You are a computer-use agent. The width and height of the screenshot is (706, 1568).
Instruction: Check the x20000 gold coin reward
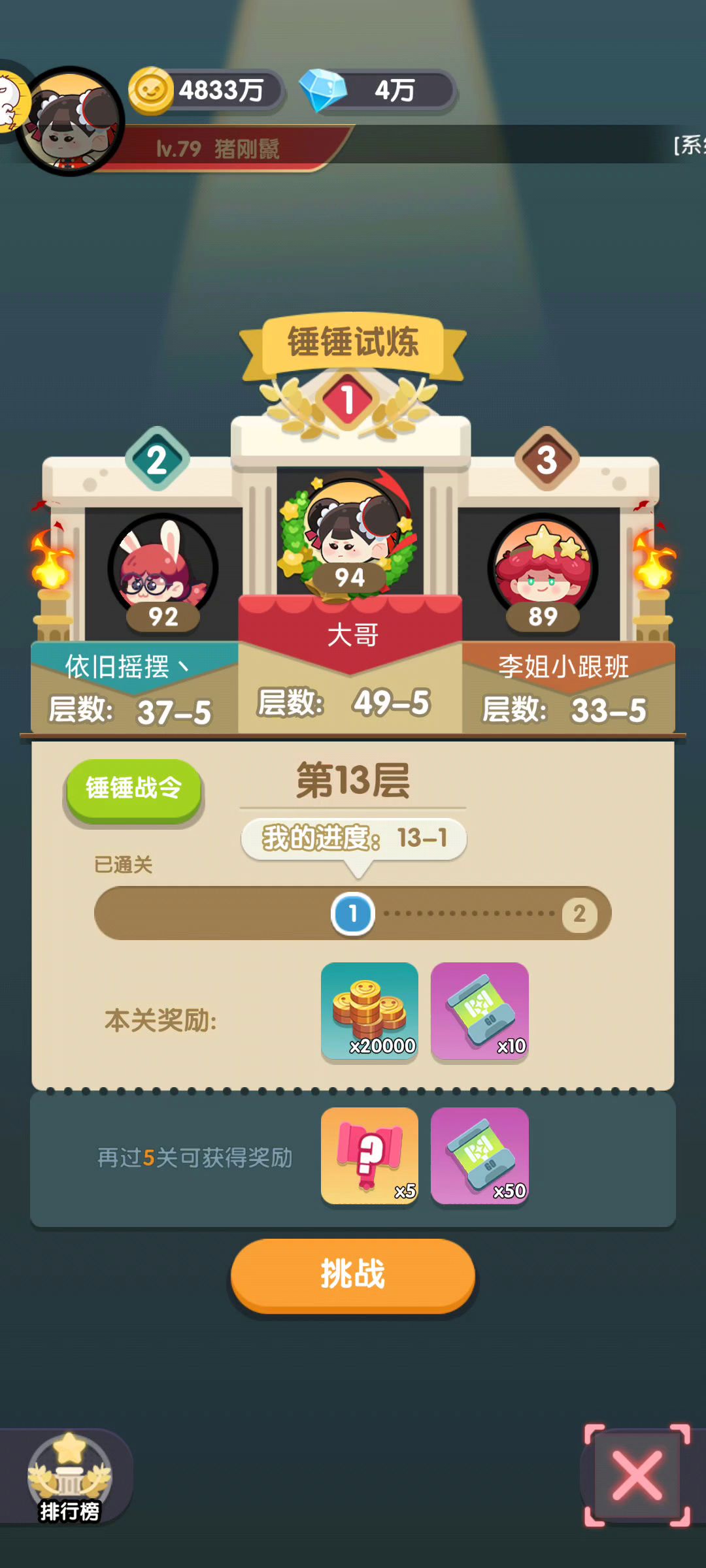pyautogui.click(x=369, y=1011)
